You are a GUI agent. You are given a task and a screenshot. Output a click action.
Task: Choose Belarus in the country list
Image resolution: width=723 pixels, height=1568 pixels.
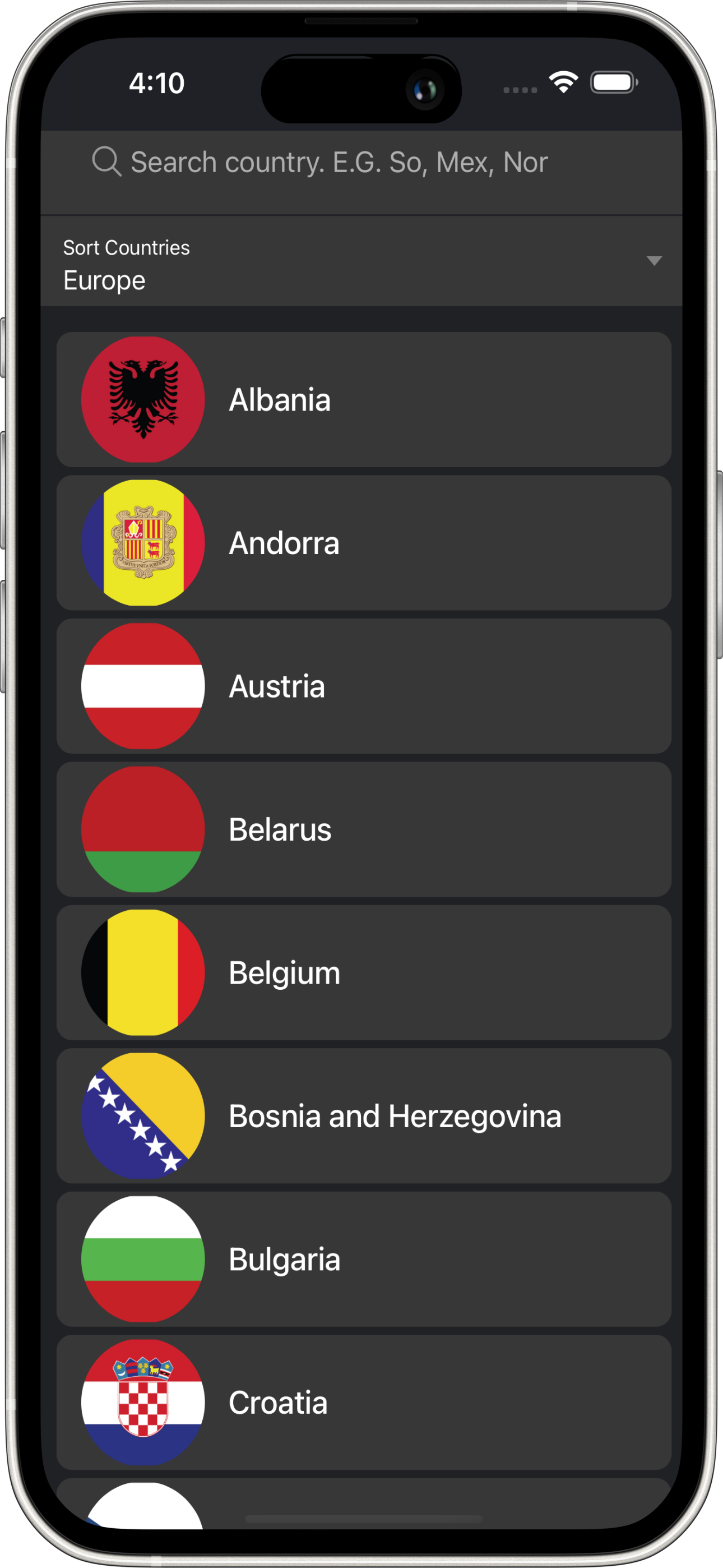[363, 829]
